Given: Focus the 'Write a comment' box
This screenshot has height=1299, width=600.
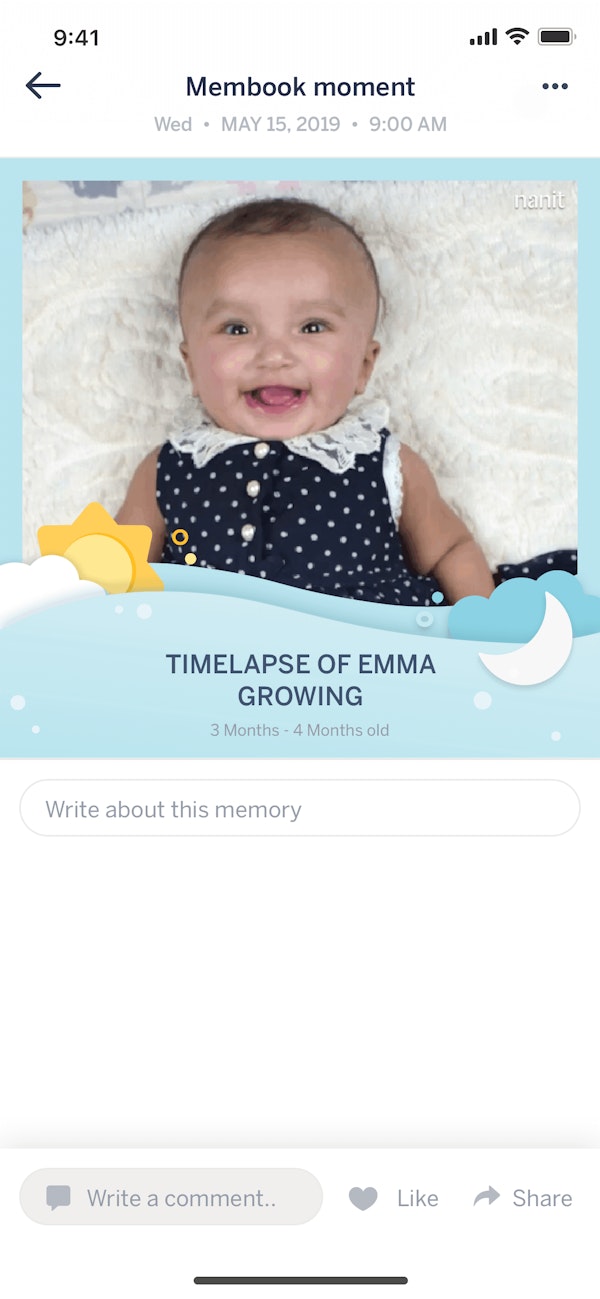Looking at the screenshot, I should pos(171,1197).
